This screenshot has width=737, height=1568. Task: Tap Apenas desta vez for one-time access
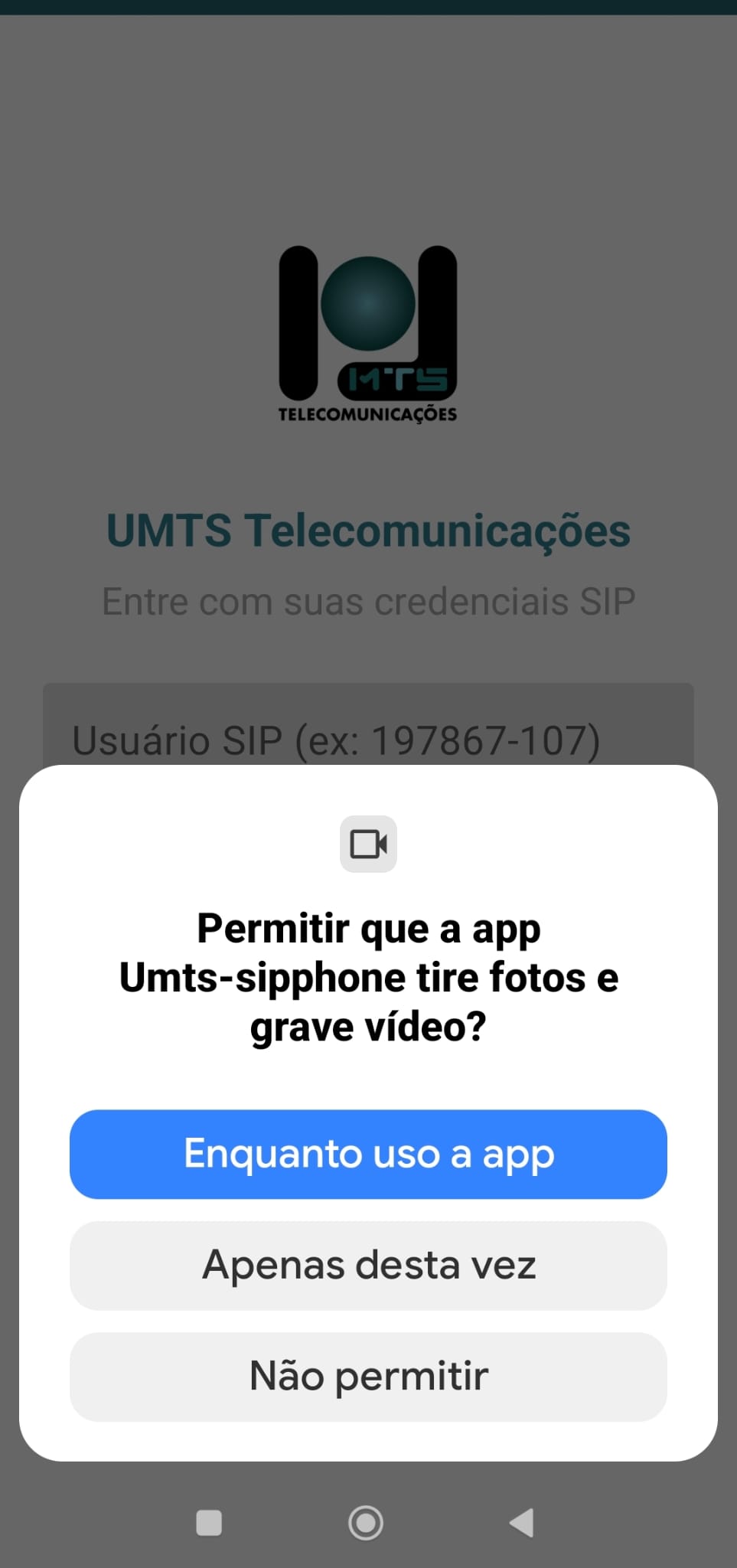(x=368, y=1265)
